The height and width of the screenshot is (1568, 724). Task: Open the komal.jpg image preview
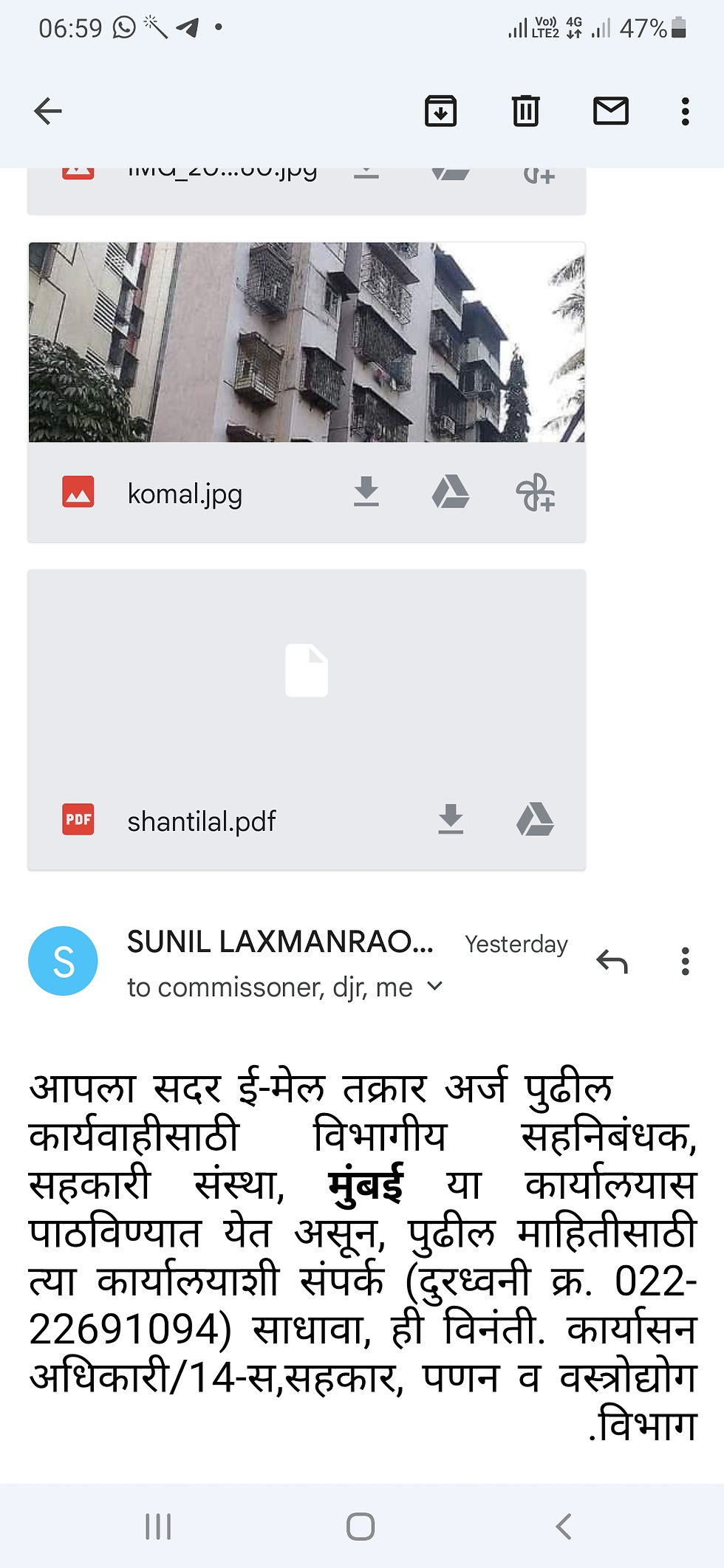point(306,343)
